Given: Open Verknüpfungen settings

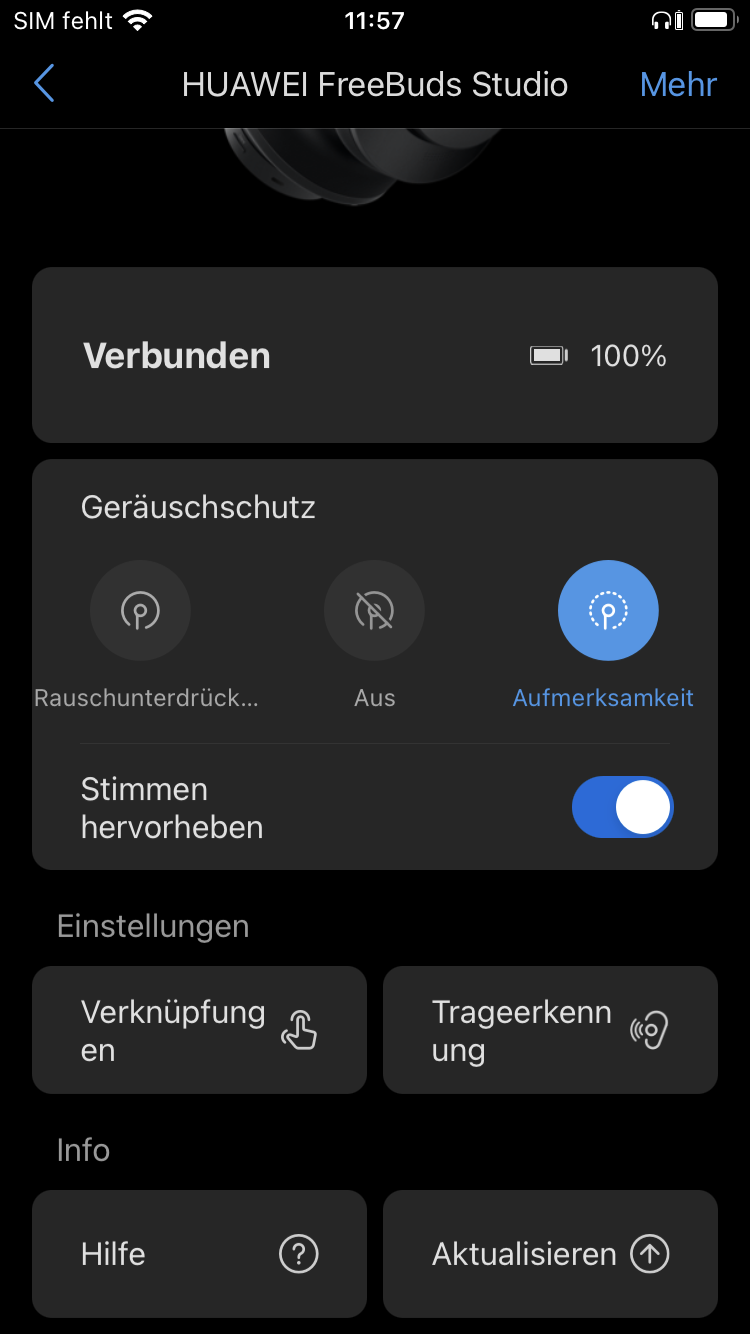Looking at the screenshot, I should 199,1030.
